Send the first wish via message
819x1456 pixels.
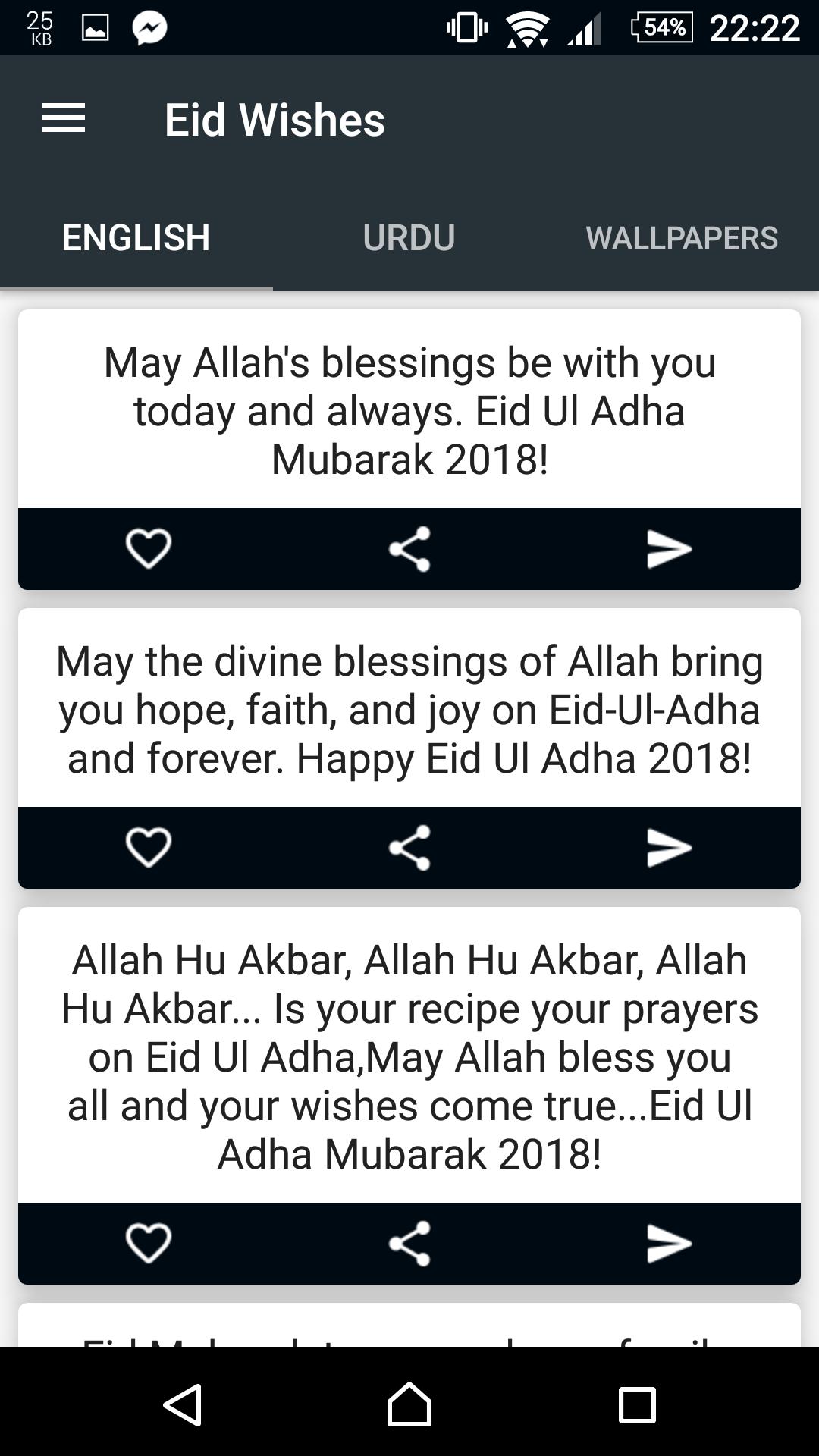click(668, 549)
